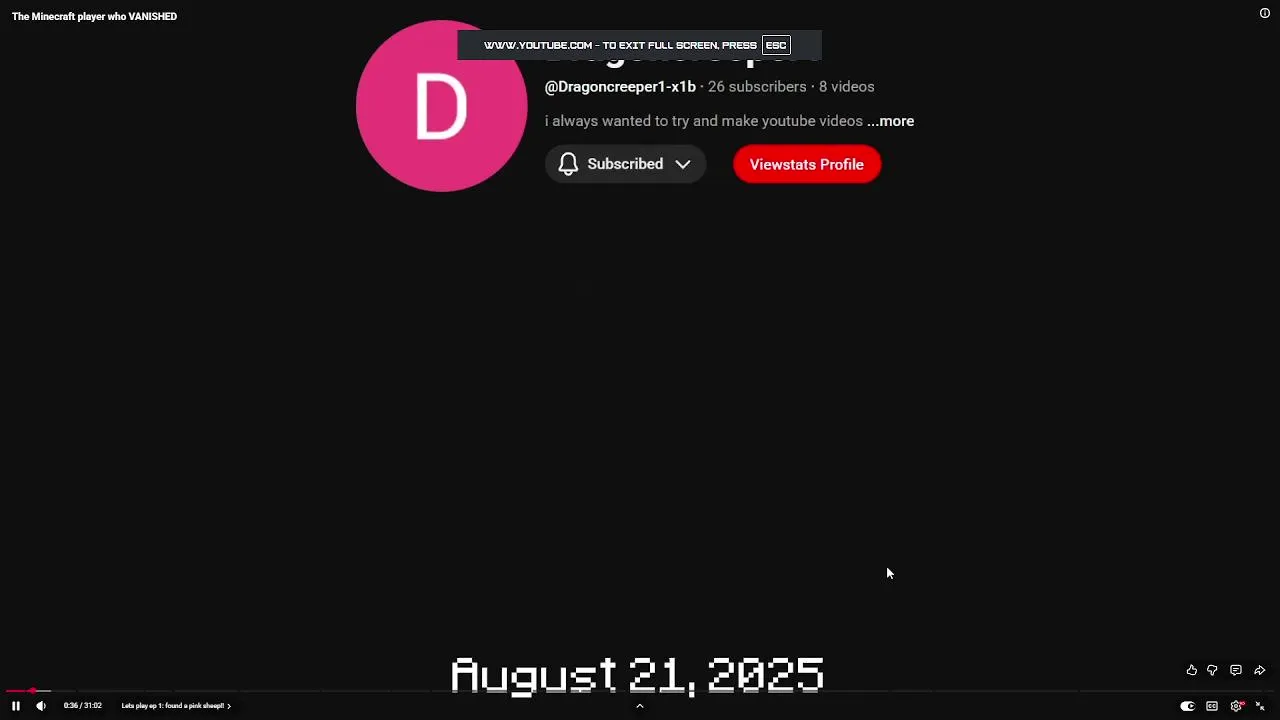Screen dimensions: 1280x720
Task: Dislike this video
Action: point(1212,670)
